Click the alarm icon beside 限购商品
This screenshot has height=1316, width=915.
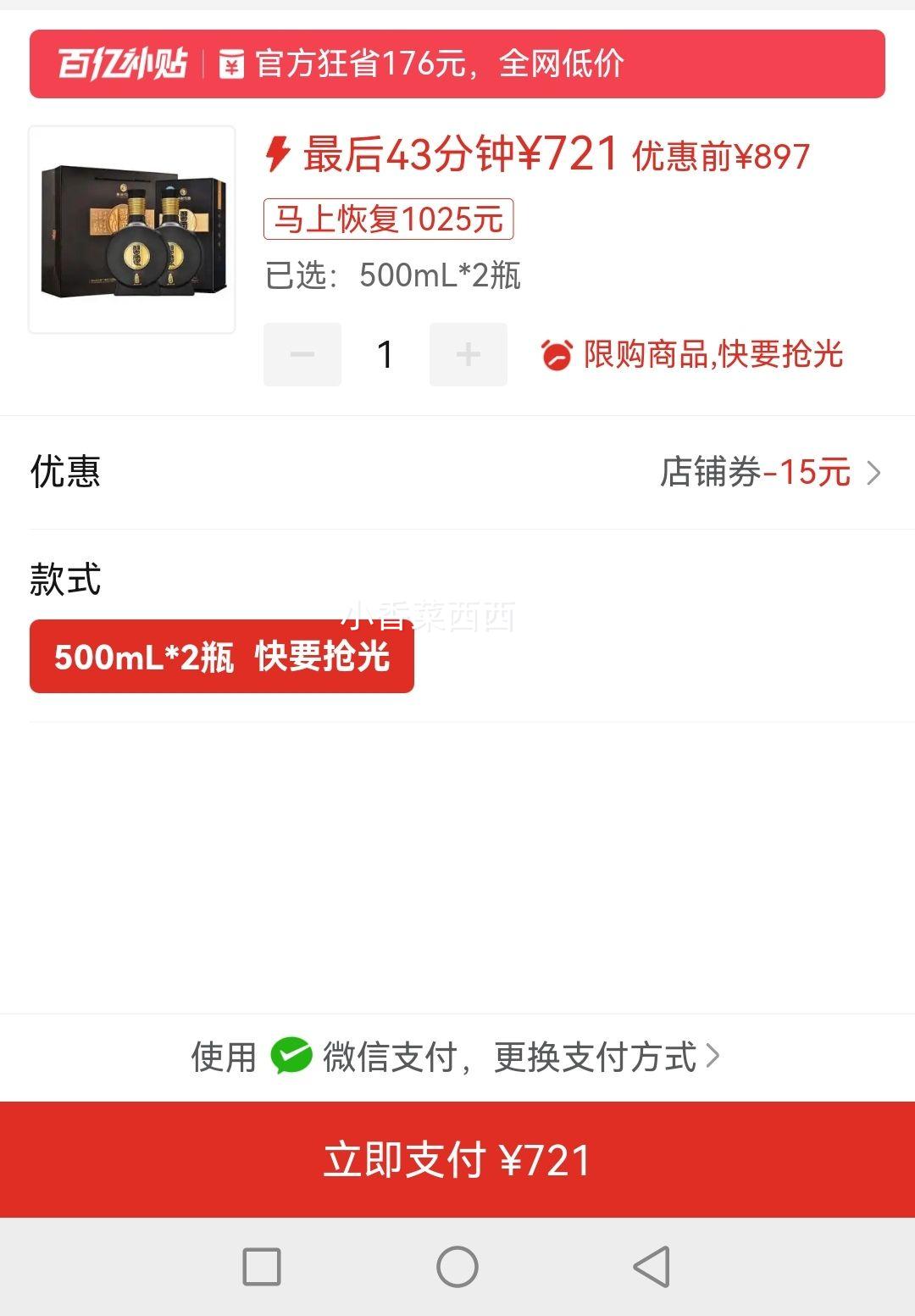point(557,357)
